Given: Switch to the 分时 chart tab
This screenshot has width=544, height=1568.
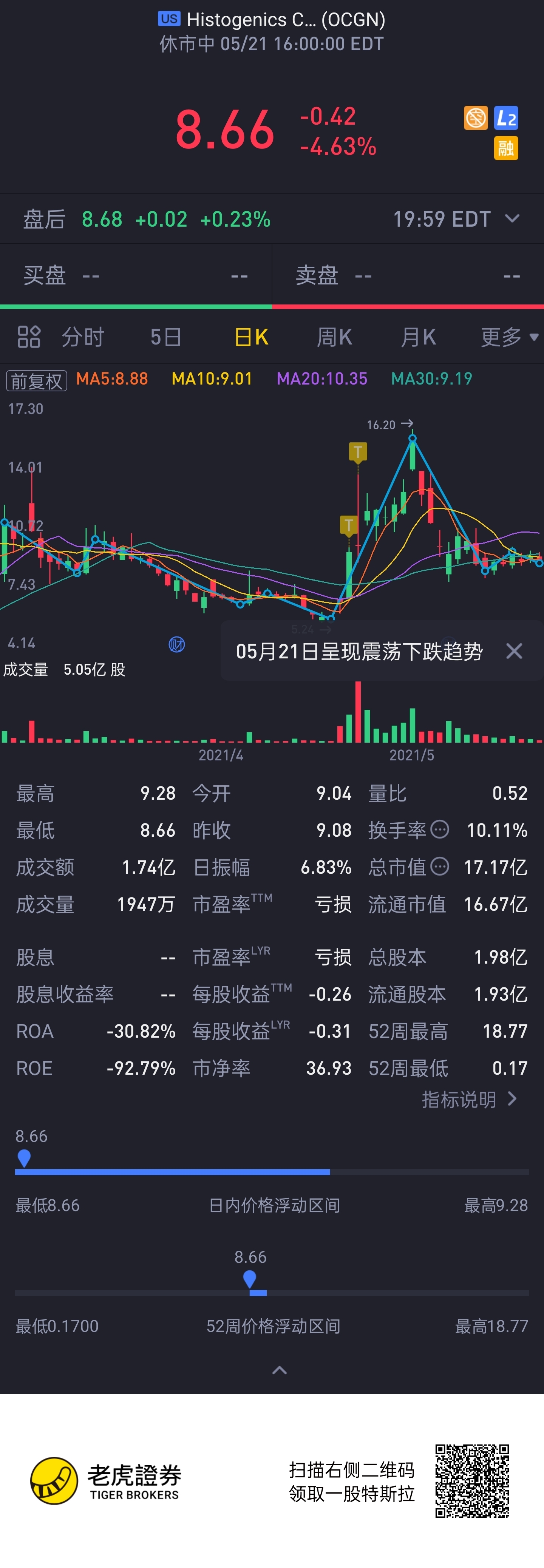Looking at the screenshot, I should click(x=83, y=337).
